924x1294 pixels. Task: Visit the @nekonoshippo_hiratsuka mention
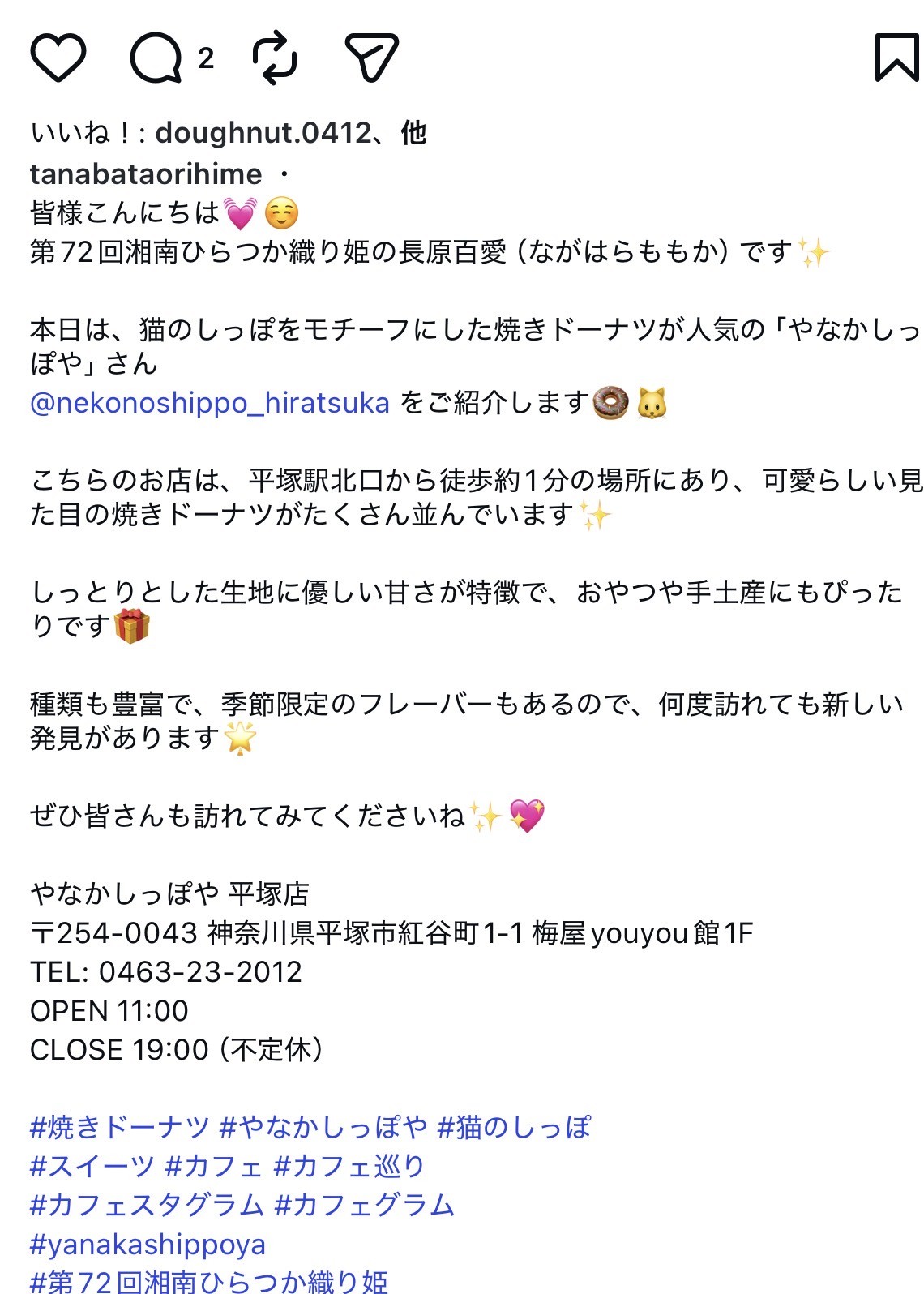tap(210, 403)
